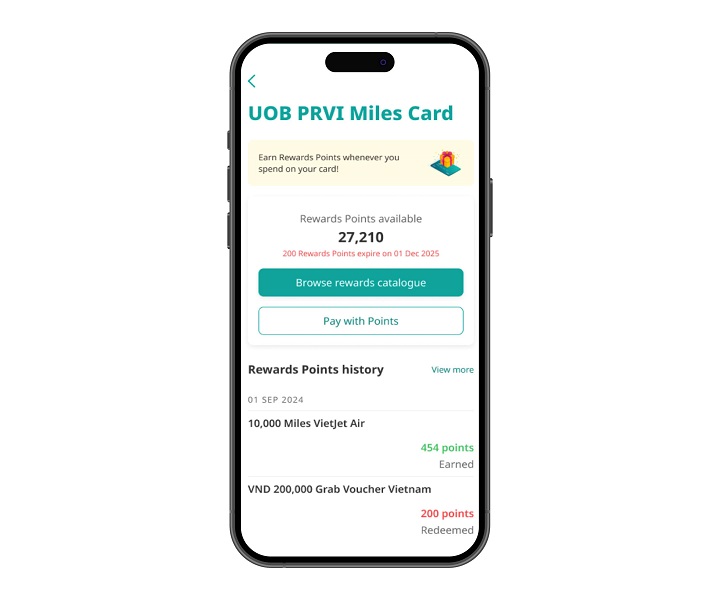Open the 10,000 Miles VietJet Air entry
This screenshot has width=720, height=600.
(x=360, y=442)
